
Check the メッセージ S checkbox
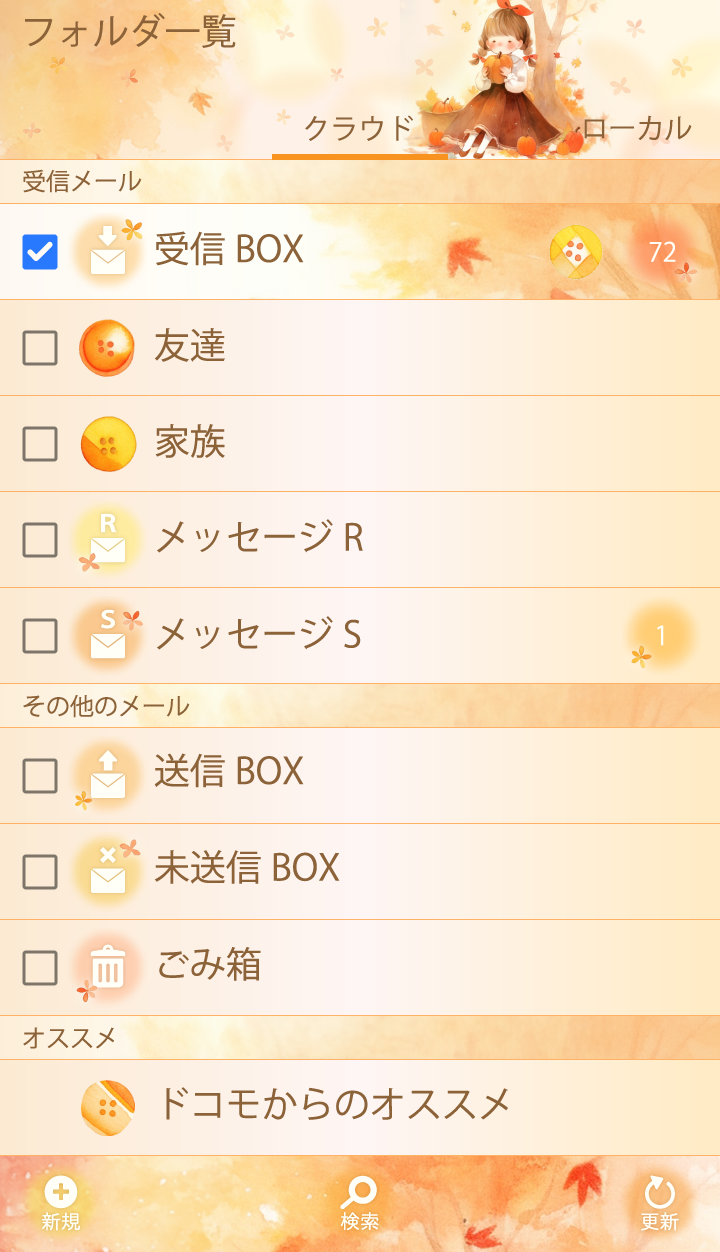pos(40,636)
